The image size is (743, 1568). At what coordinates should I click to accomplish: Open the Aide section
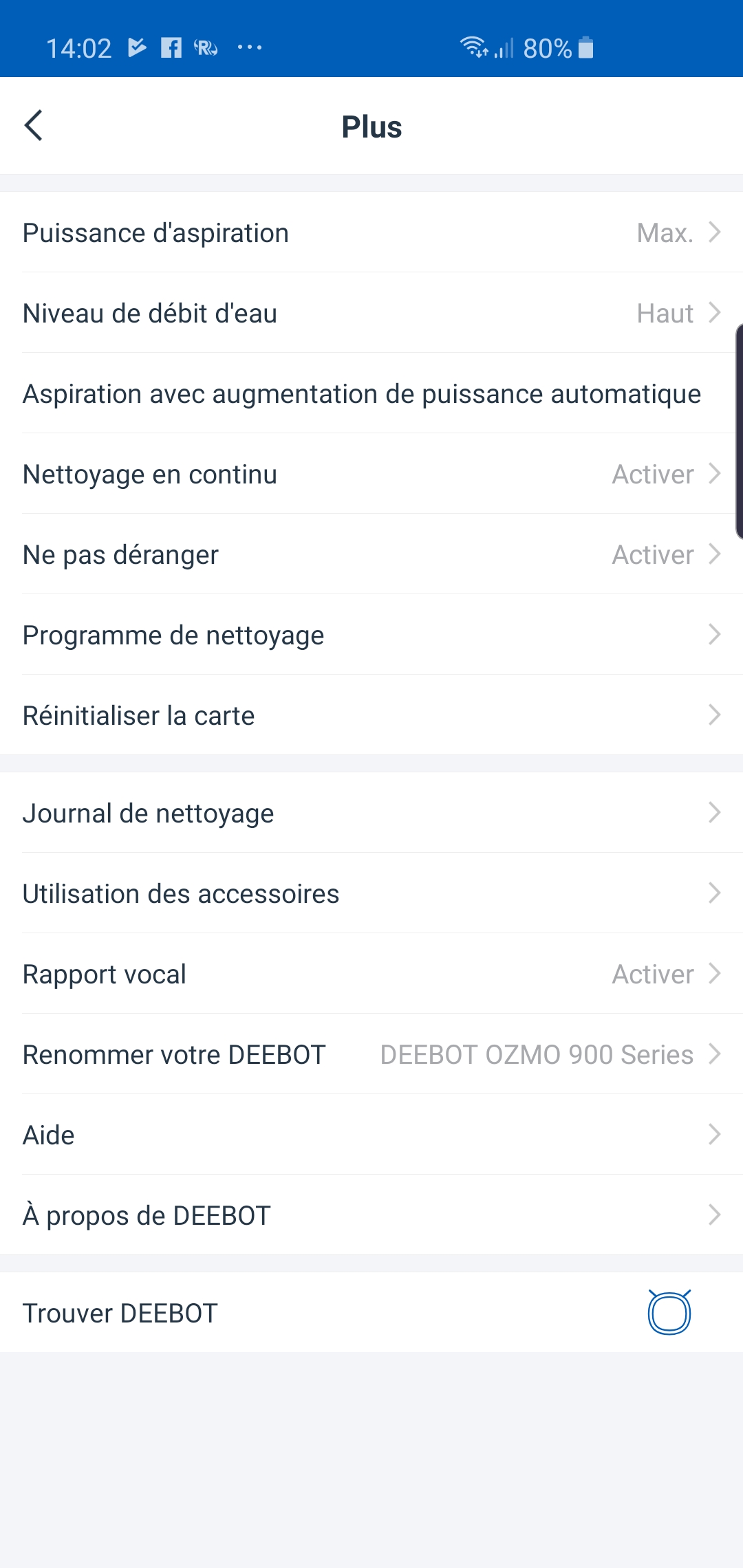(x=371, y=1135)
